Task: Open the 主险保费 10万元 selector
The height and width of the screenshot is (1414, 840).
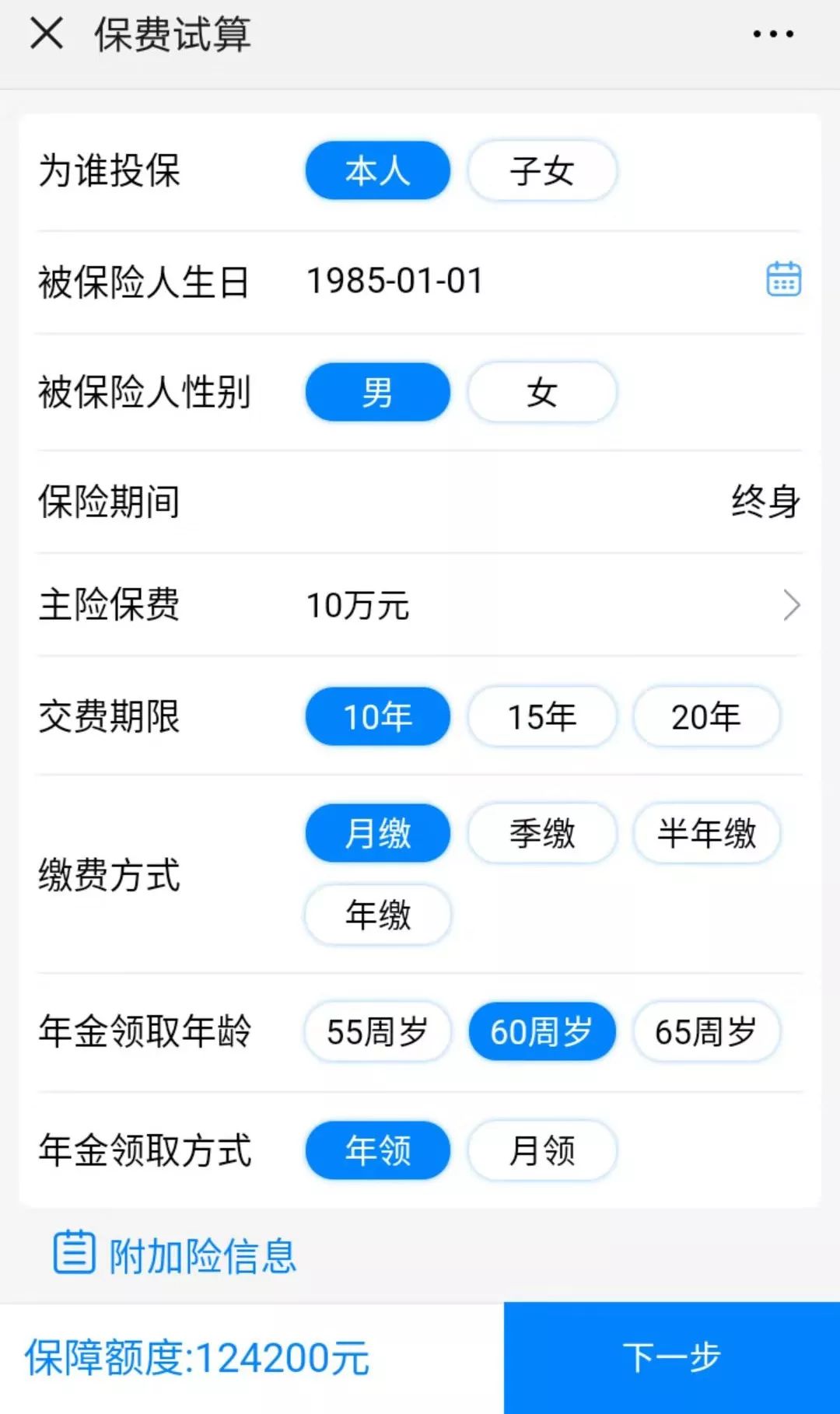Action: tap(420, 605)
